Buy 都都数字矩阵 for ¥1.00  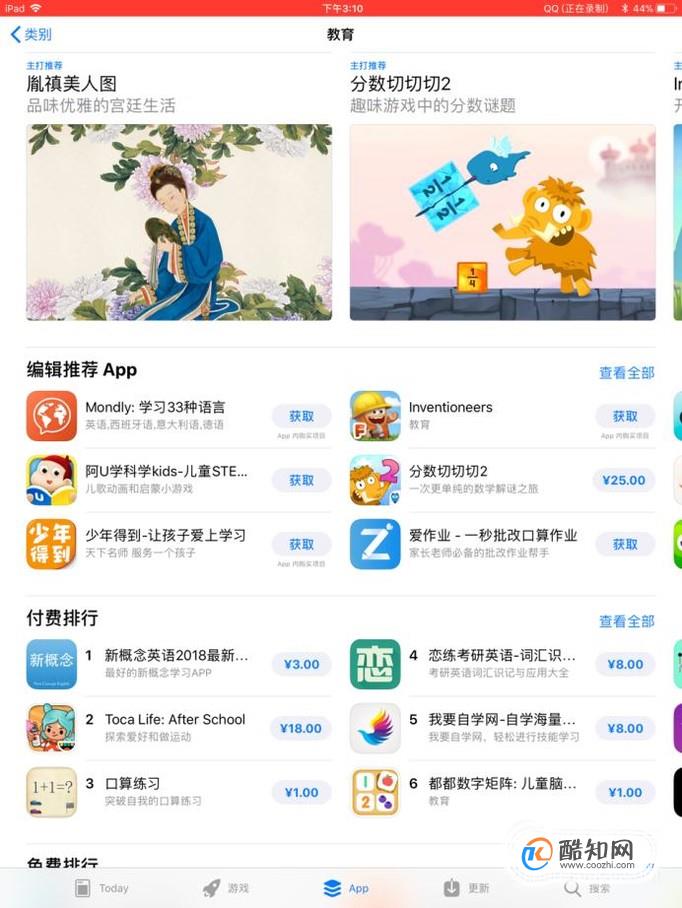click(625, 792)
